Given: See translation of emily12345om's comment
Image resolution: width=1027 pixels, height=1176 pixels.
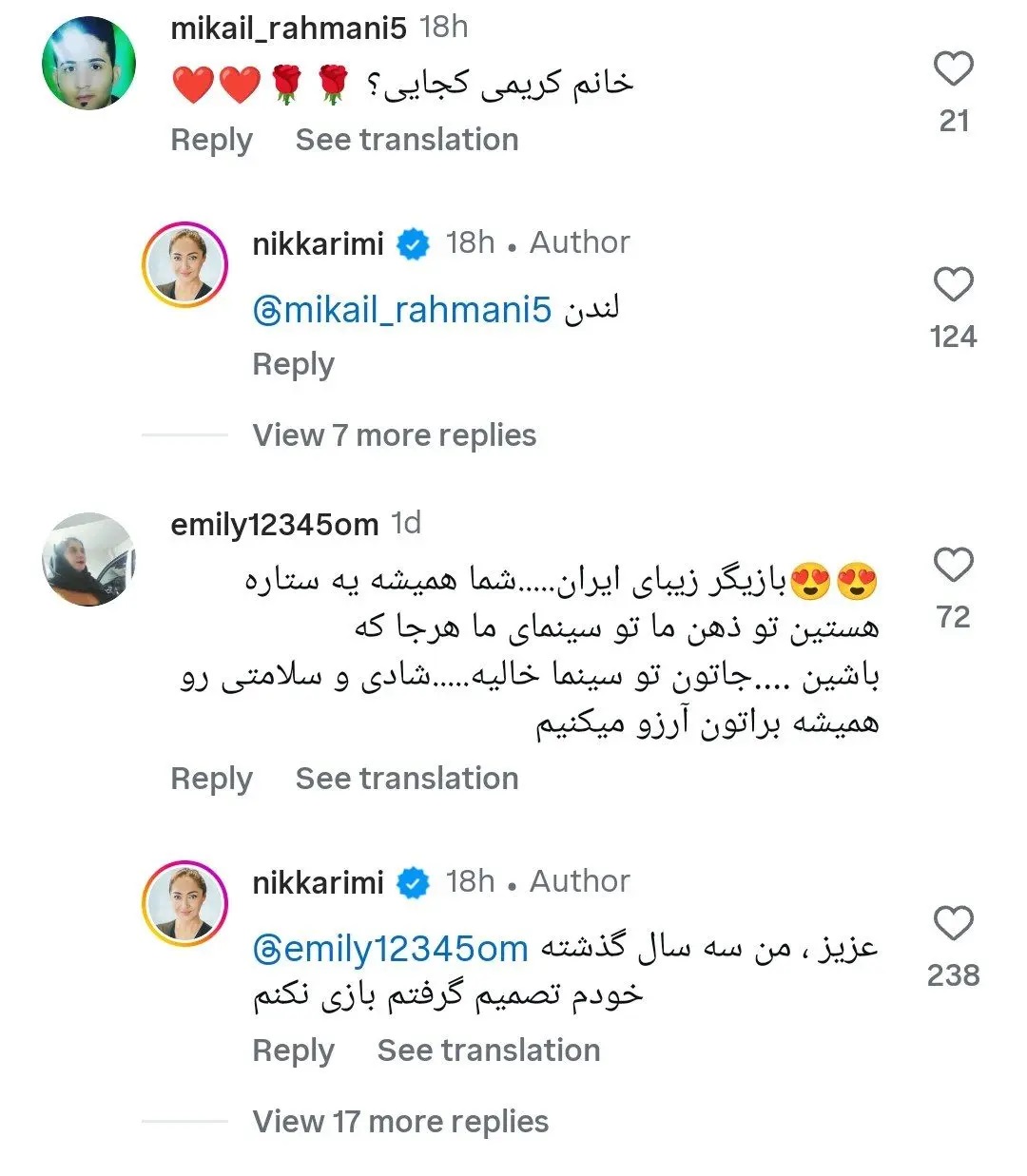Looking at the screenshot, I should [x=406, y=779].
